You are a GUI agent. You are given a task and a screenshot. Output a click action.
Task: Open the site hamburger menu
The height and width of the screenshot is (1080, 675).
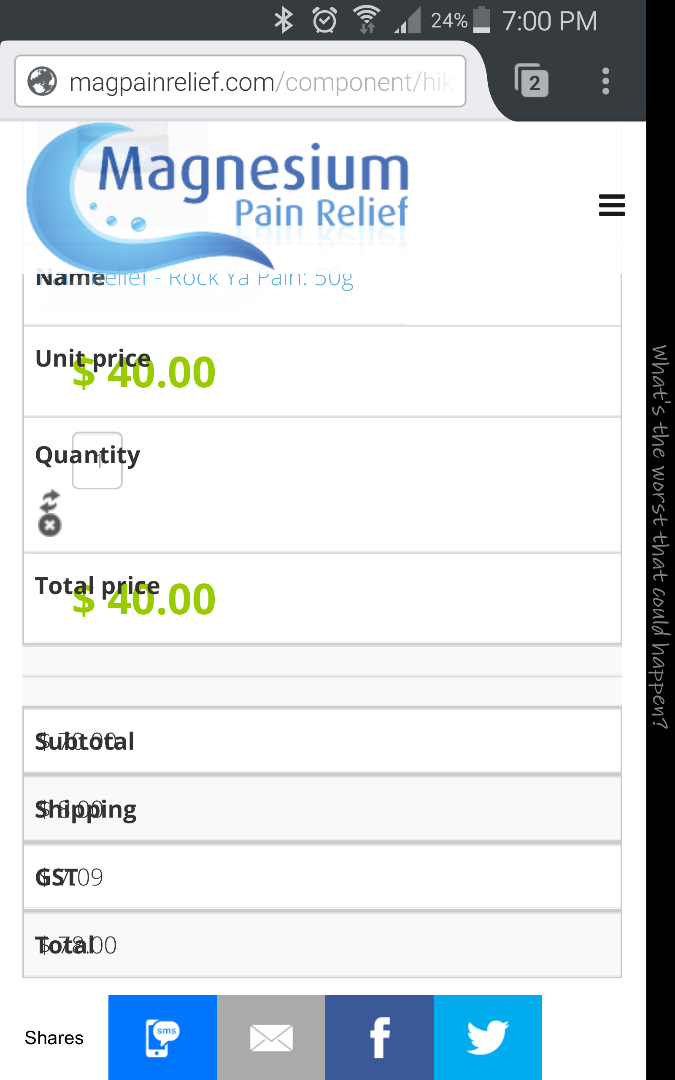click(611, 205)
